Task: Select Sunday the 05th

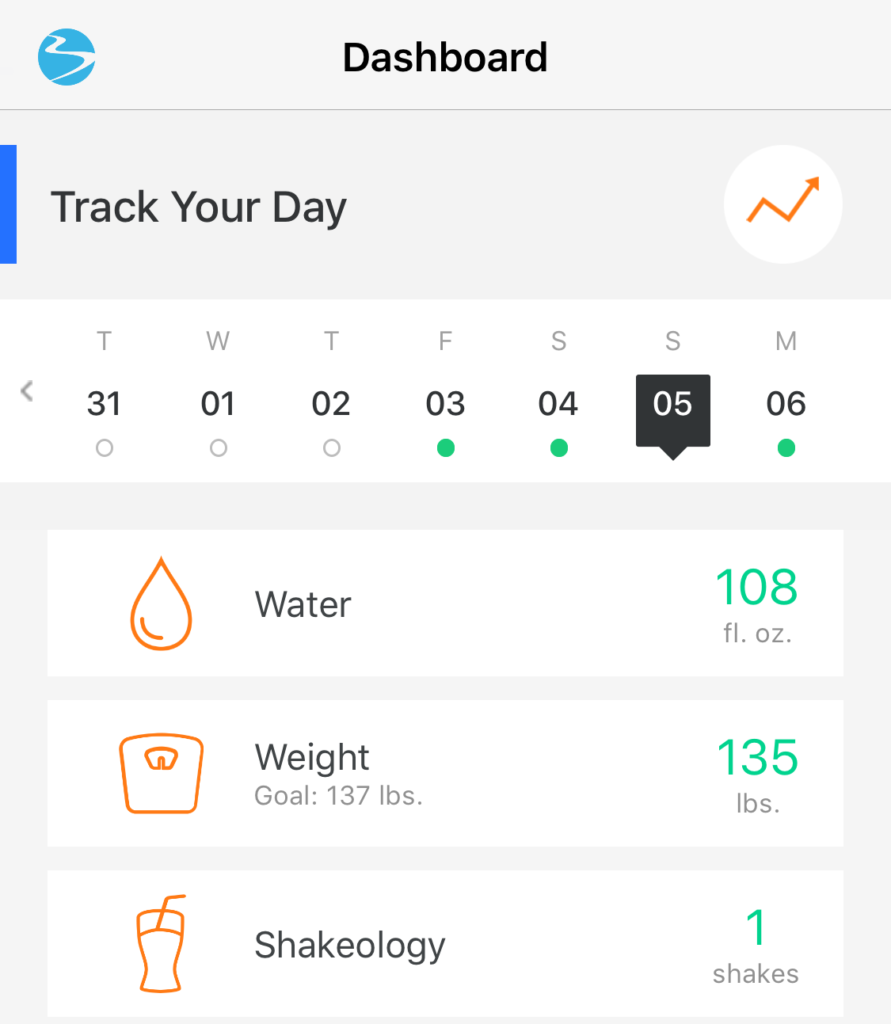Action: tap(672, 404)
